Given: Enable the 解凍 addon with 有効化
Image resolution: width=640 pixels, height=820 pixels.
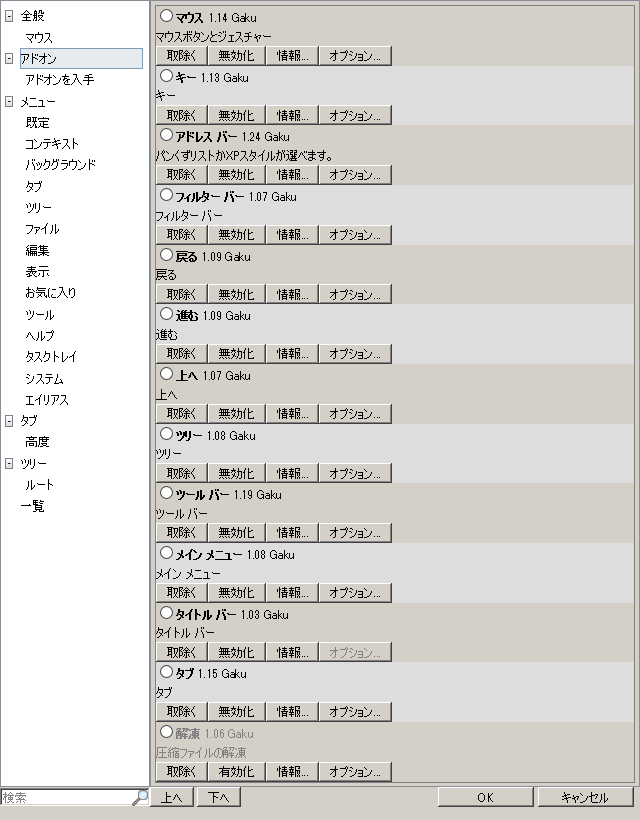Looking at the screenshot, I should 236,771.
